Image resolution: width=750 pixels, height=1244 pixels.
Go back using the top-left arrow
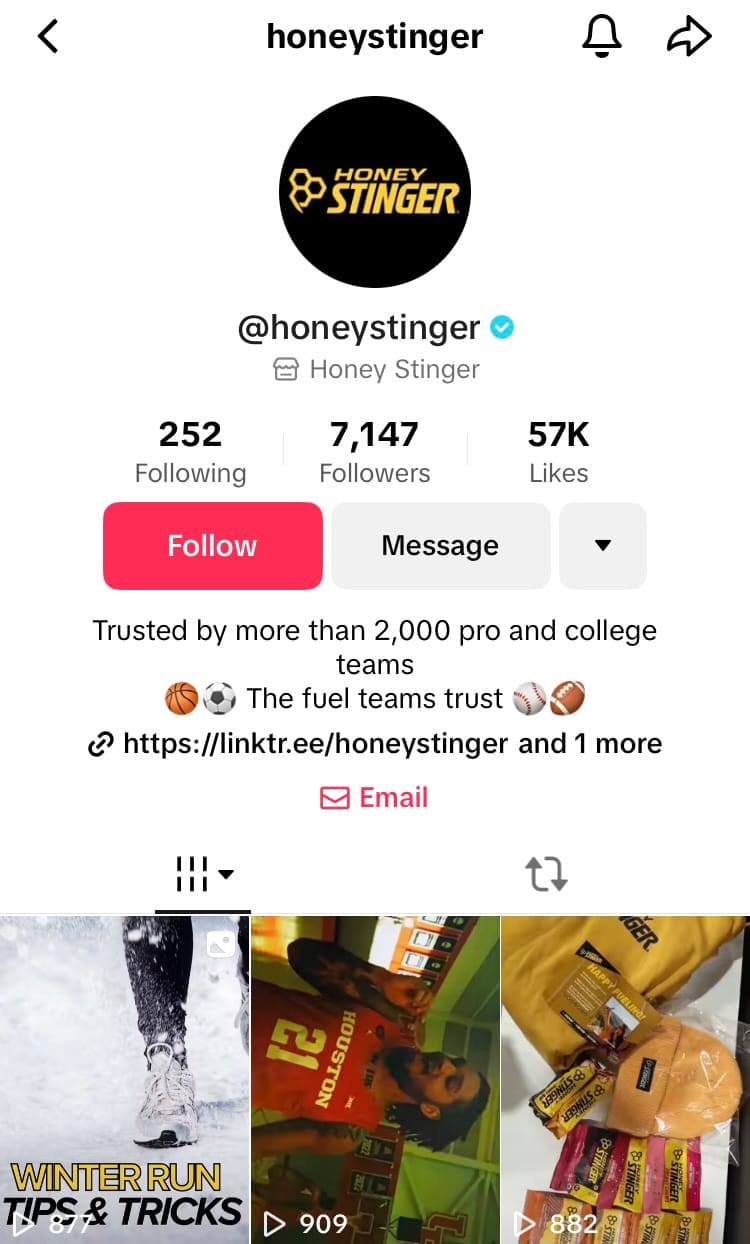pos(48,37)
